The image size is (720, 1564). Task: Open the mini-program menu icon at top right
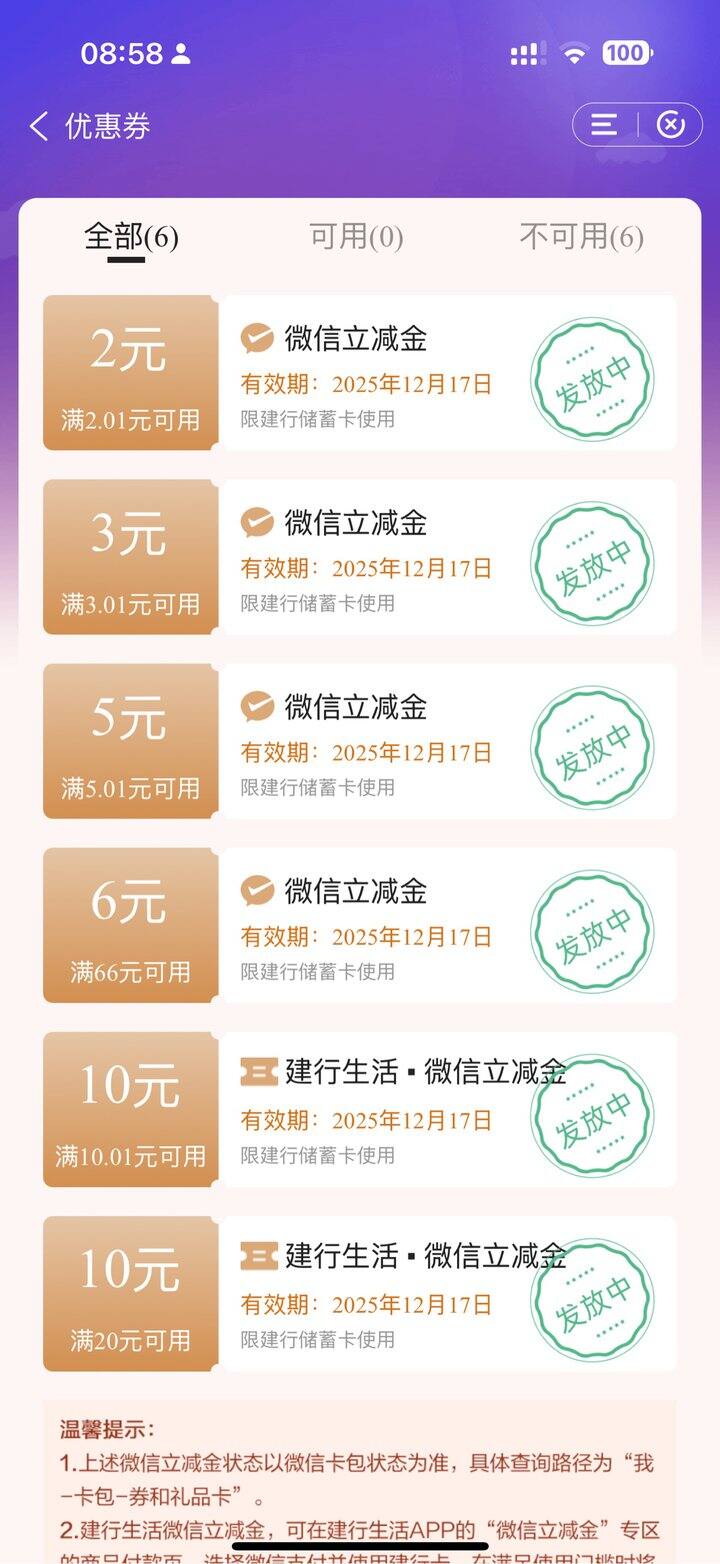pyautogui.click(x=604, y=123)
